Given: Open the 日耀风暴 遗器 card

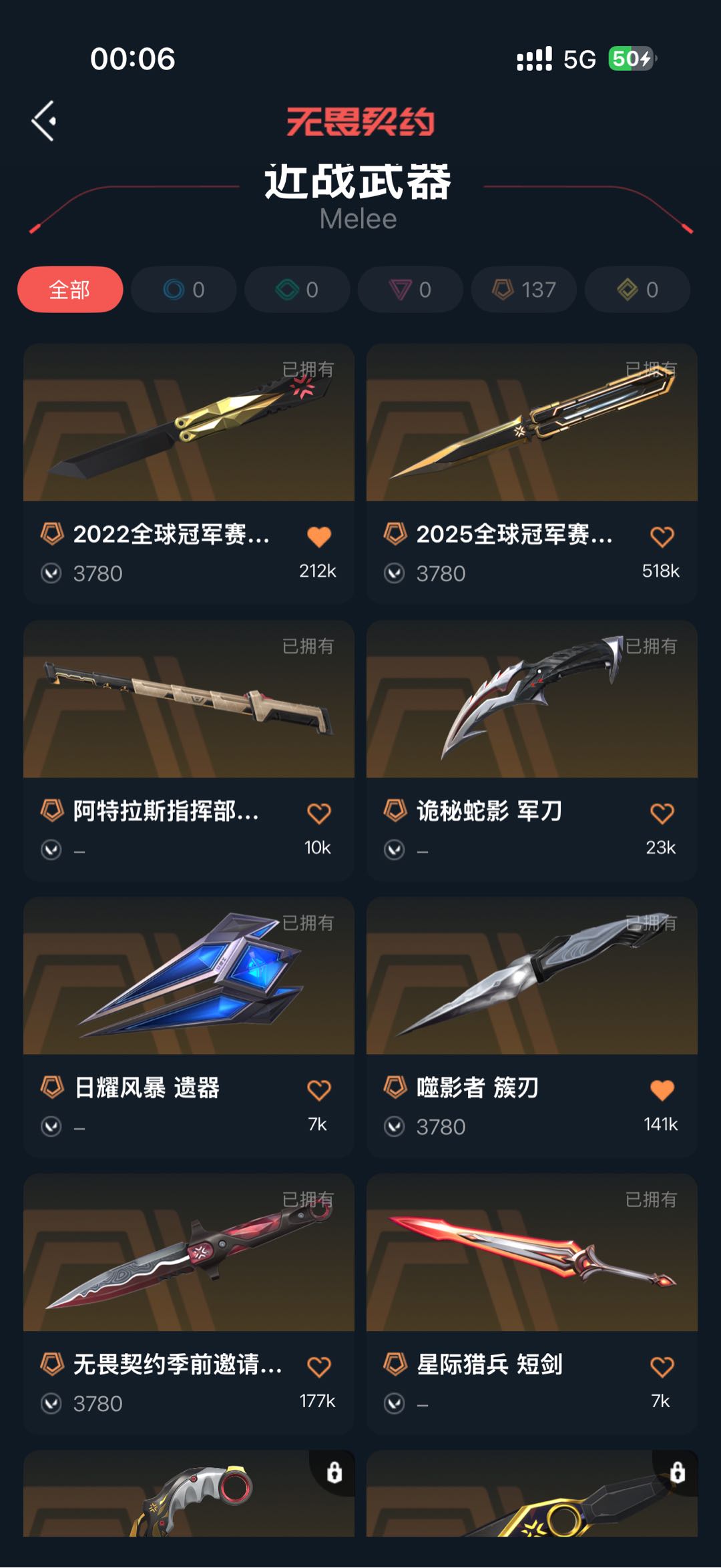Looking at the screenshot, I should point(188,976).
